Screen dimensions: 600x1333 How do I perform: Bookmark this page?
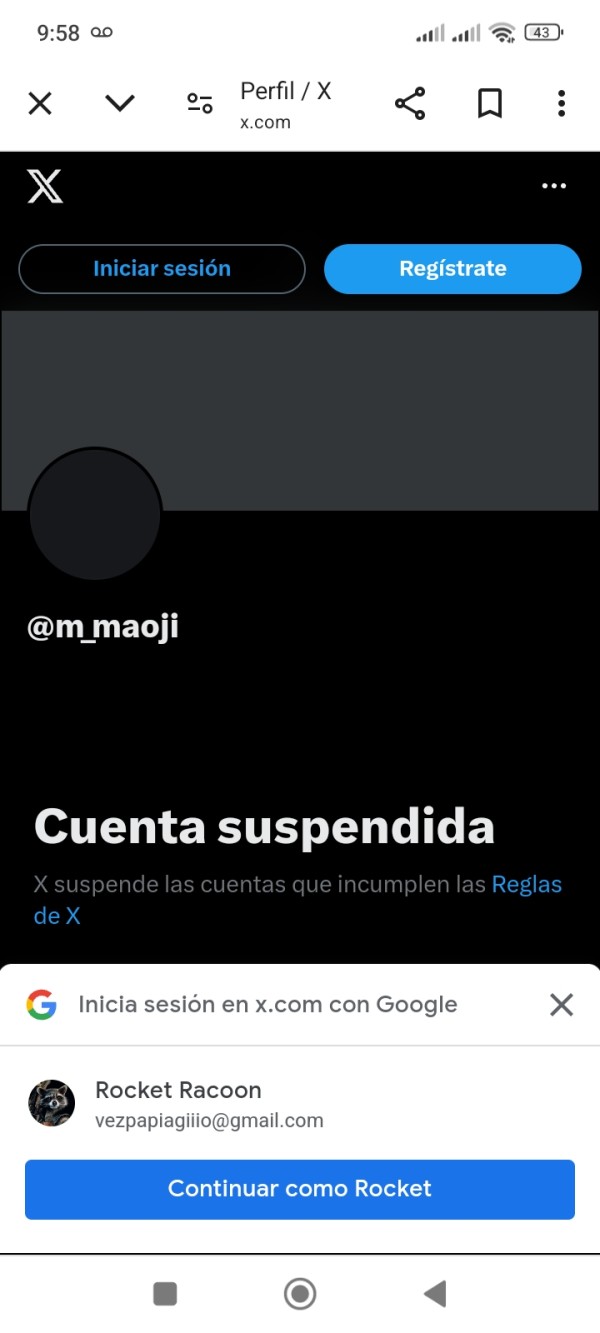(489, 103)
